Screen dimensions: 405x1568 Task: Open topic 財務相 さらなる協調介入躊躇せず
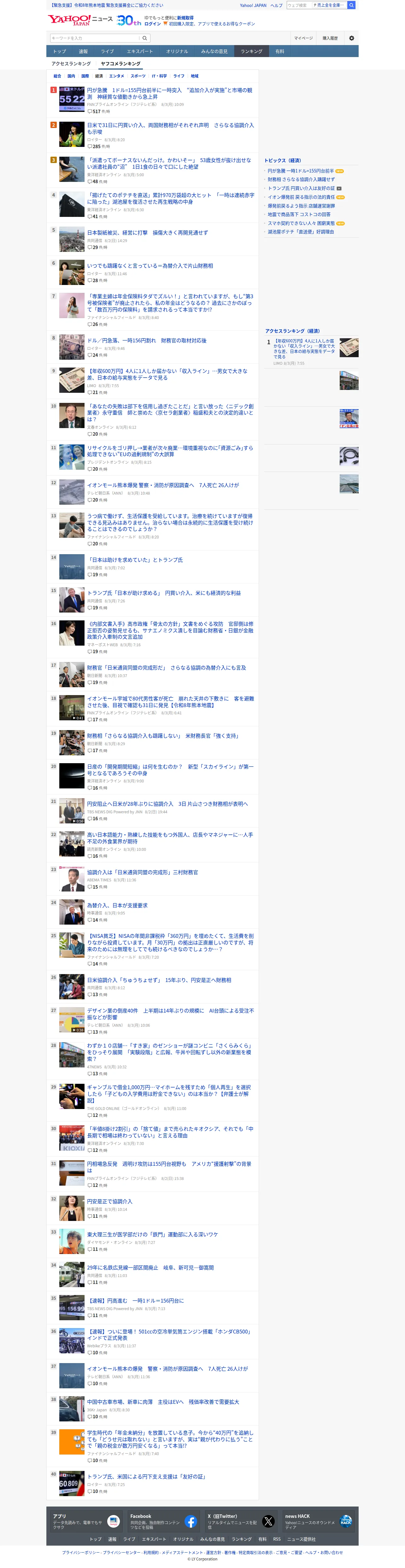[x=301, y=180]
